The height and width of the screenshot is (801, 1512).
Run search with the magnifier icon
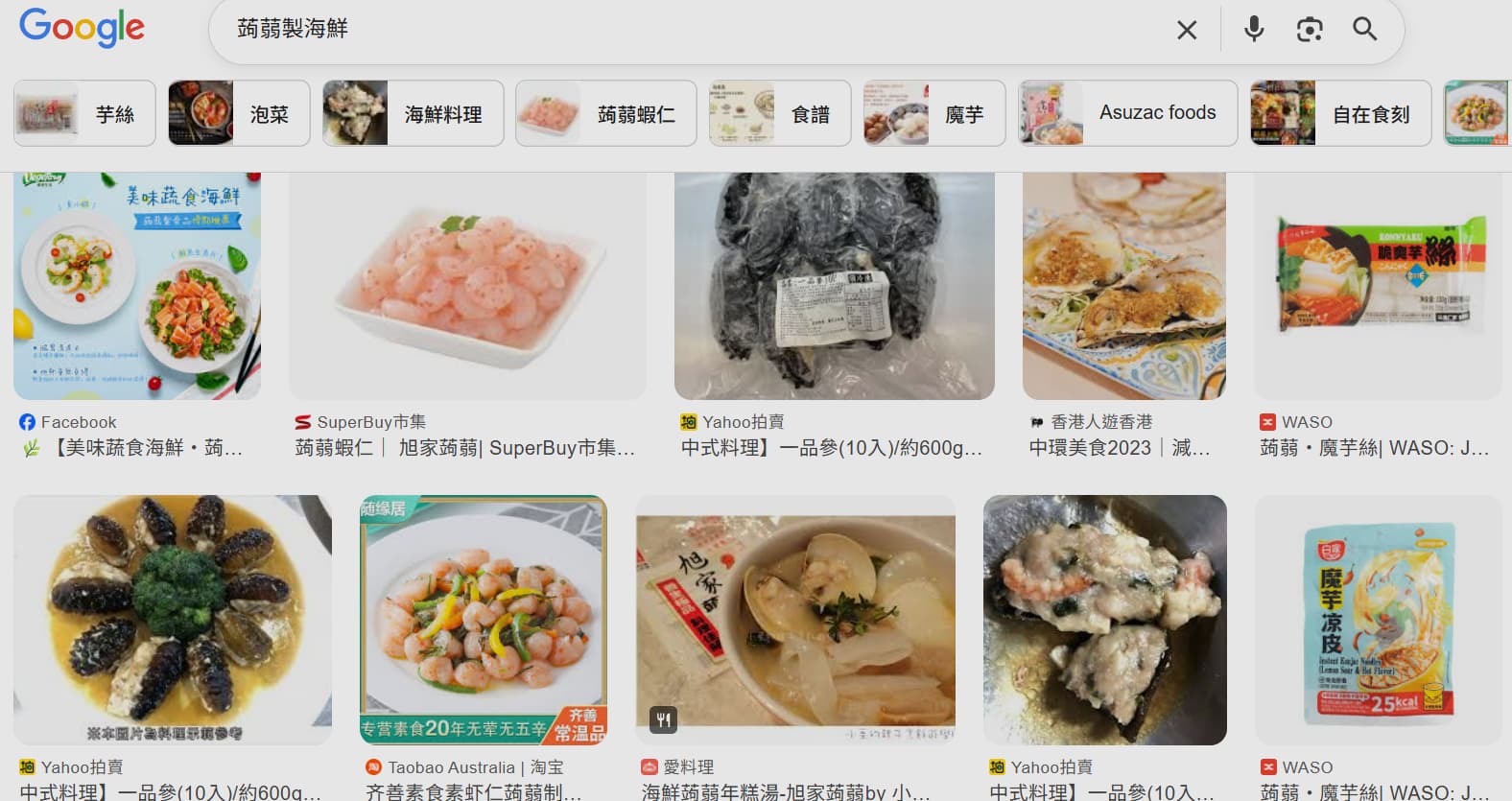coord(1364,30)
